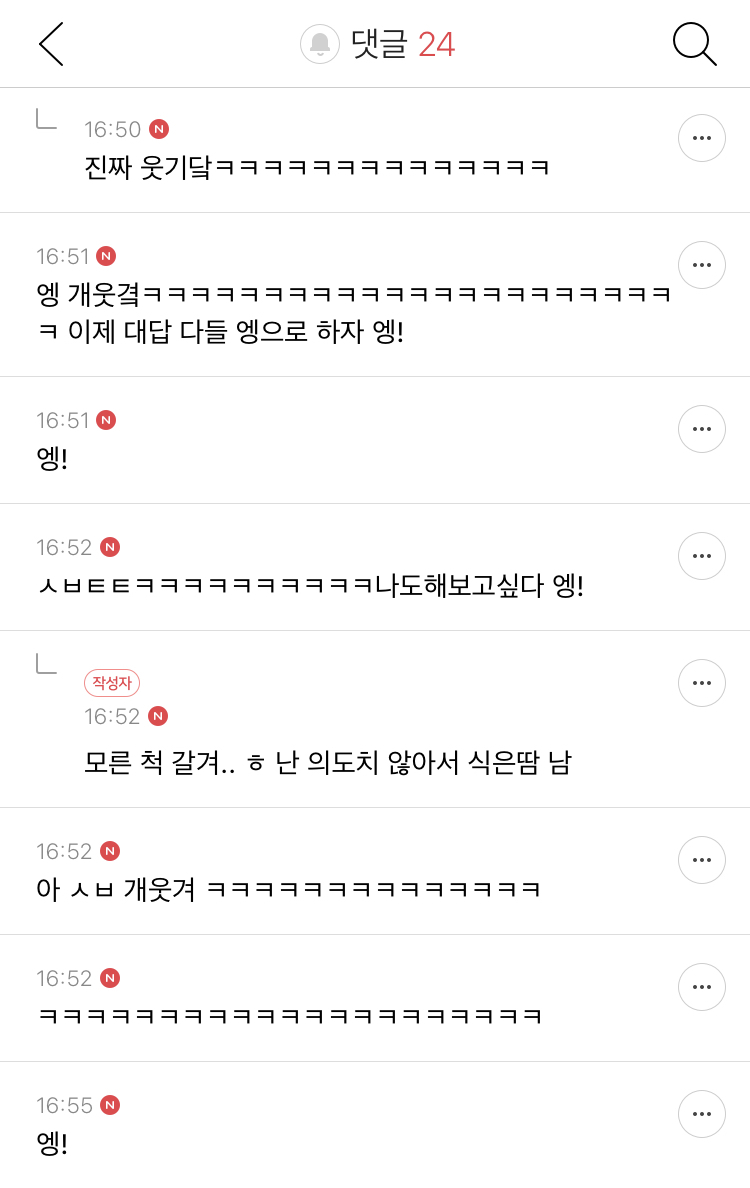Open options for the 나도해보고싶다 엥! comment

click(701, 556)
